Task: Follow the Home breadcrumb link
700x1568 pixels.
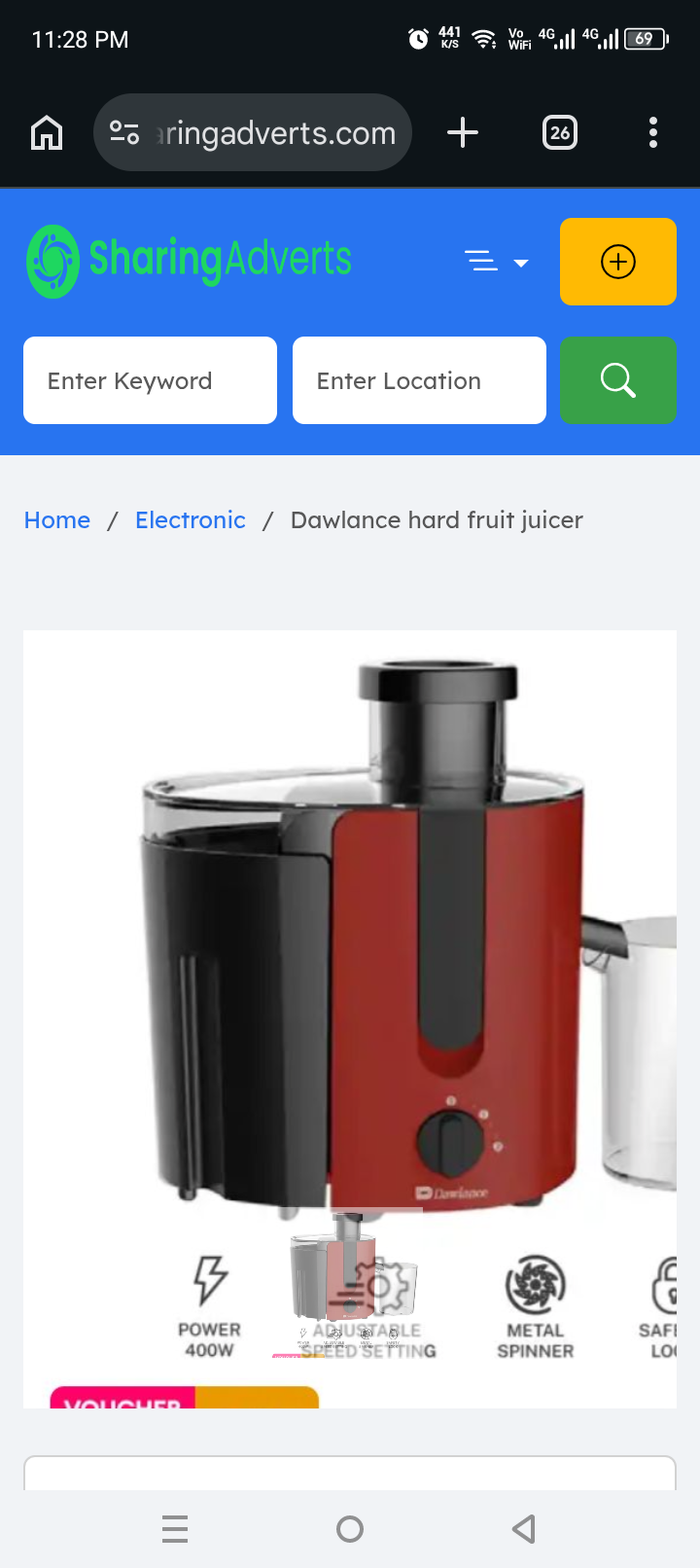Action: 57,520
